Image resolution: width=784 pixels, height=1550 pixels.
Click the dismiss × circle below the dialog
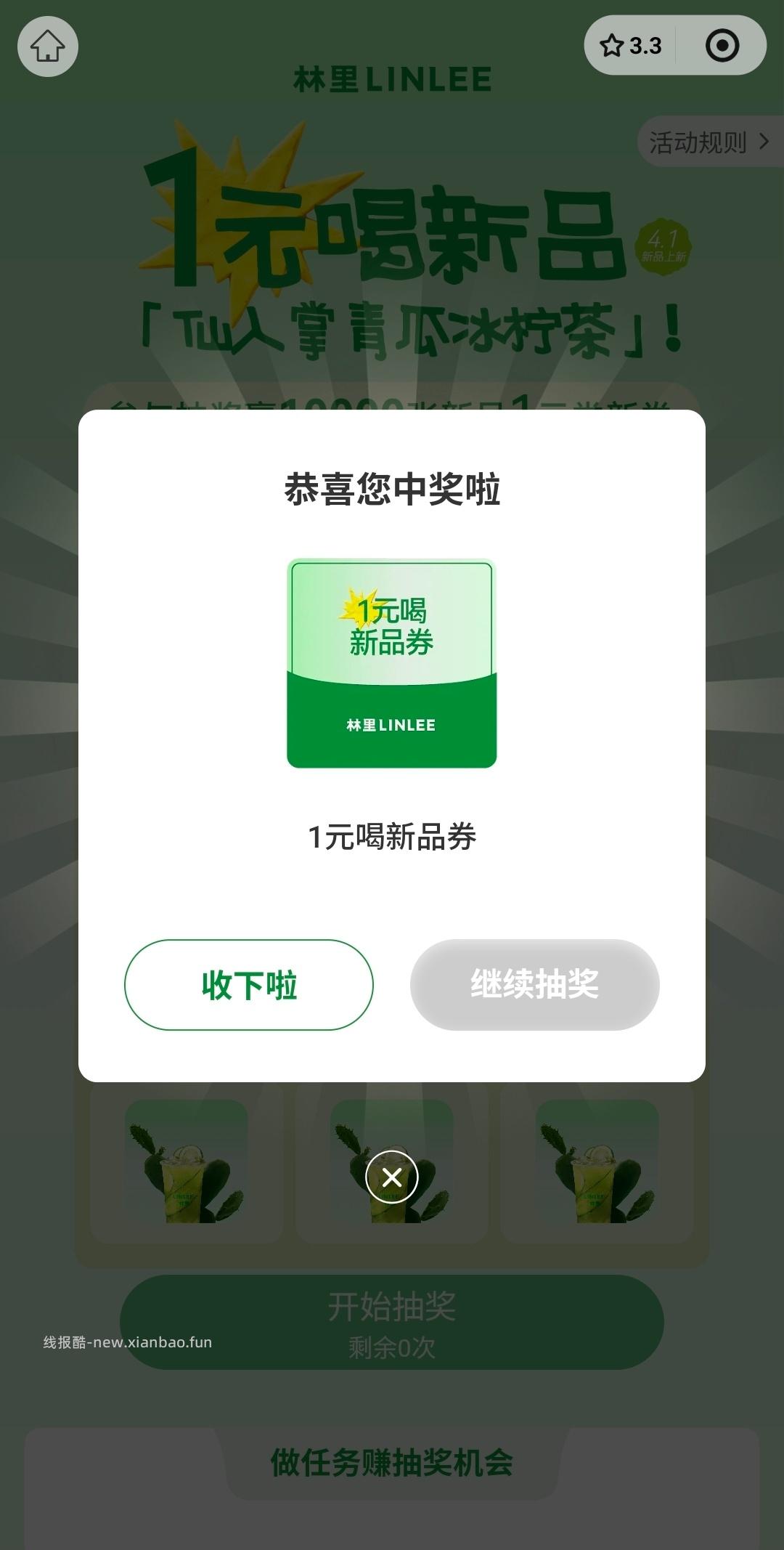pos(392,1175)
